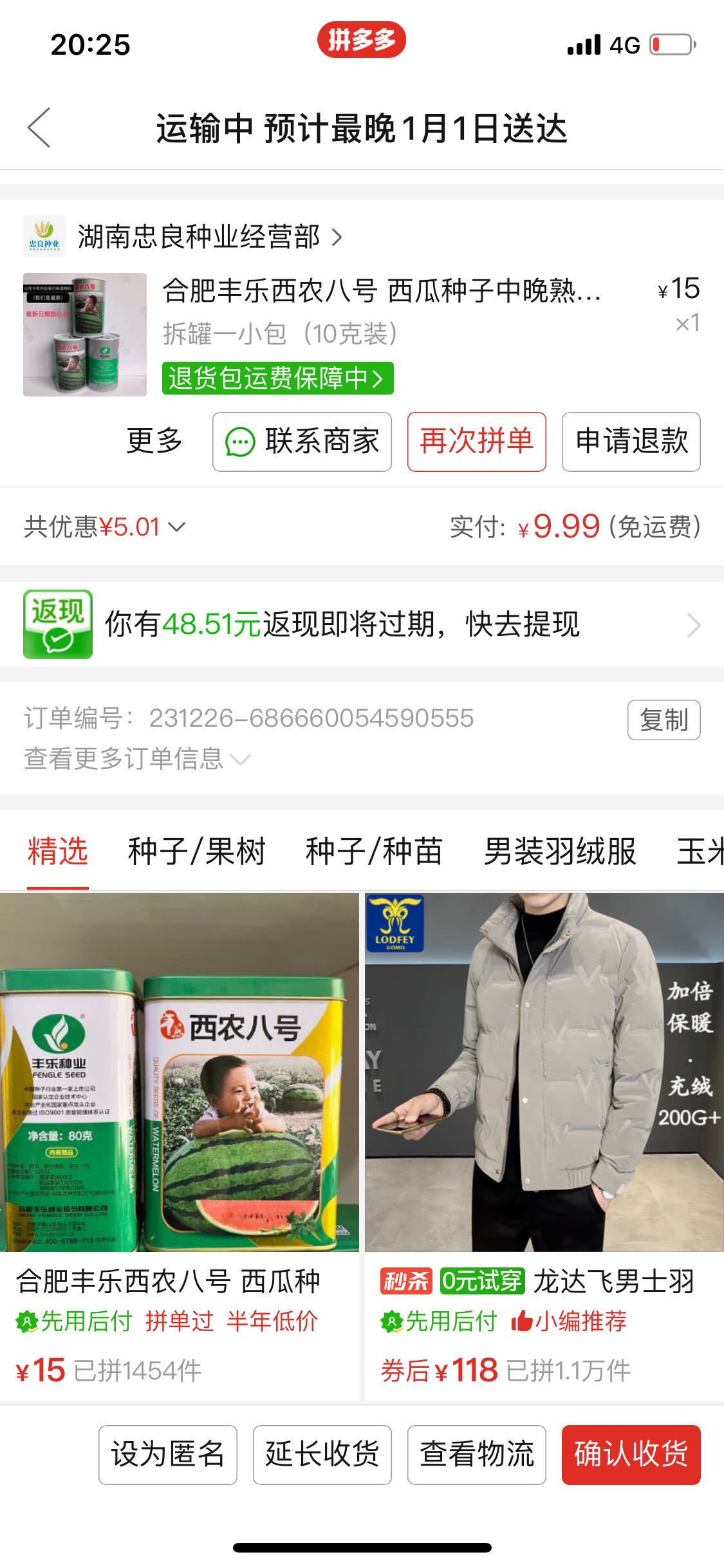
Task: View logistics via 查看物流
Action: 476,1455
